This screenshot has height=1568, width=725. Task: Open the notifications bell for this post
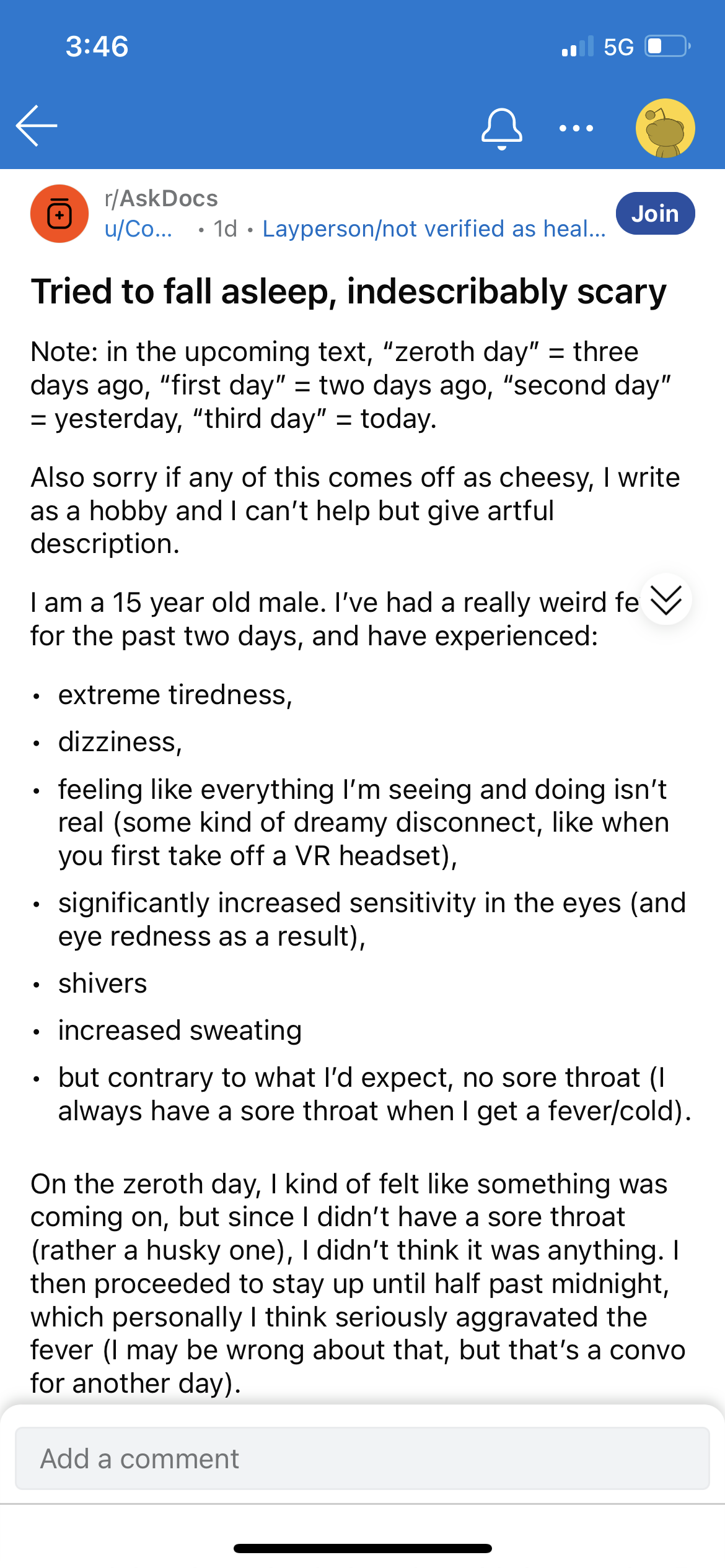point(502,128)
